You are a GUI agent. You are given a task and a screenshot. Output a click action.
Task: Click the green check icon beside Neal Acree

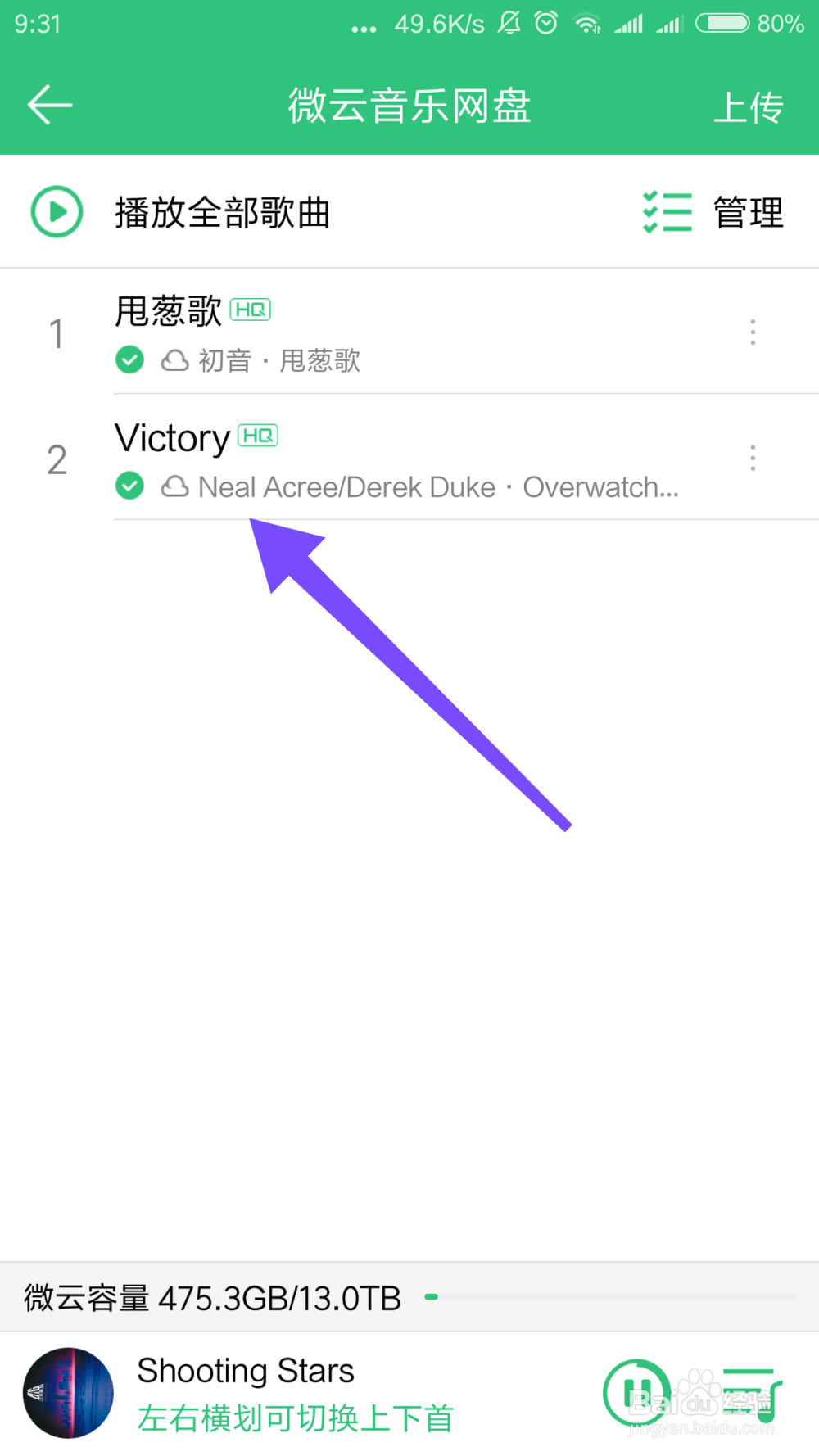pos(129,486)
